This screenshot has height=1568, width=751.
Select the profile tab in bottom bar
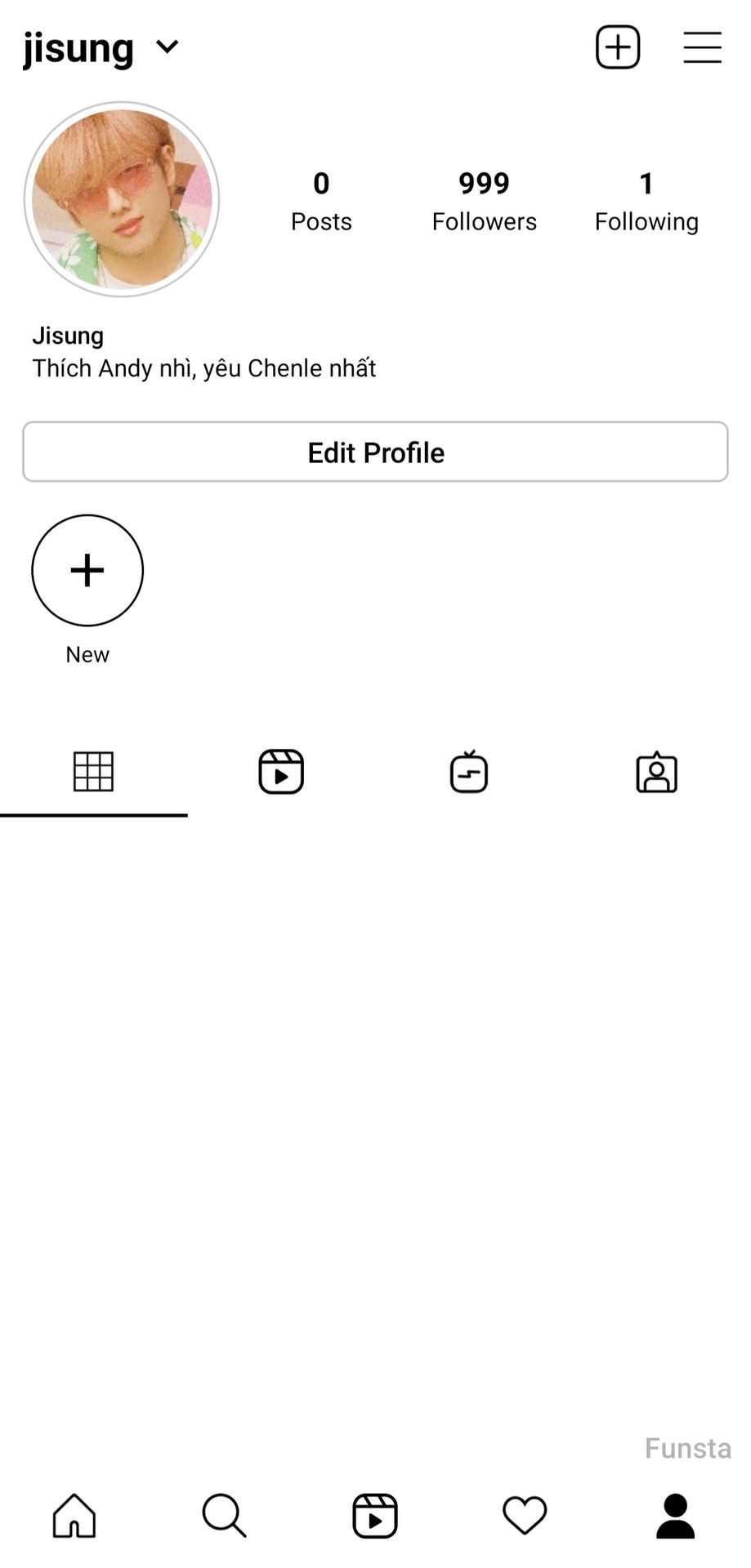point(676,1516)
